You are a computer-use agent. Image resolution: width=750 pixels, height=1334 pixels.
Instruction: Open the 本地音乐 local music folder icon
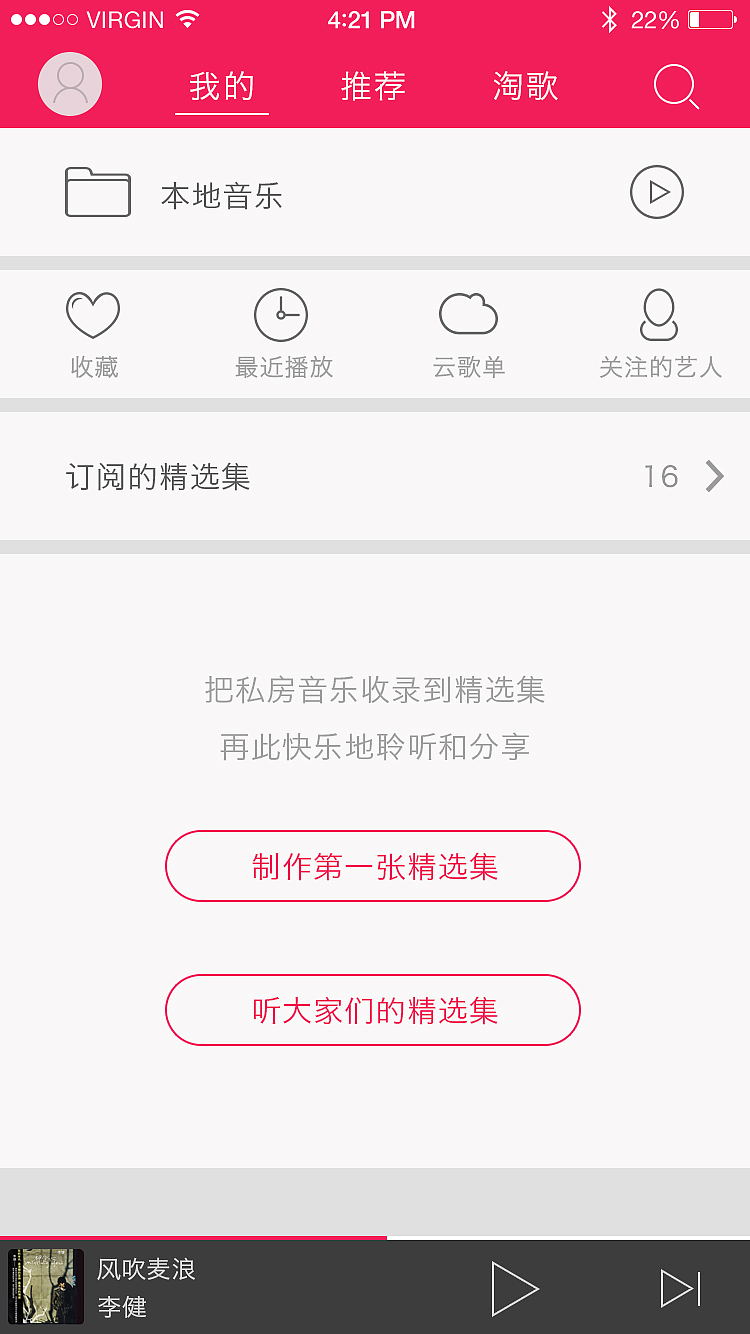pos(97,192)
